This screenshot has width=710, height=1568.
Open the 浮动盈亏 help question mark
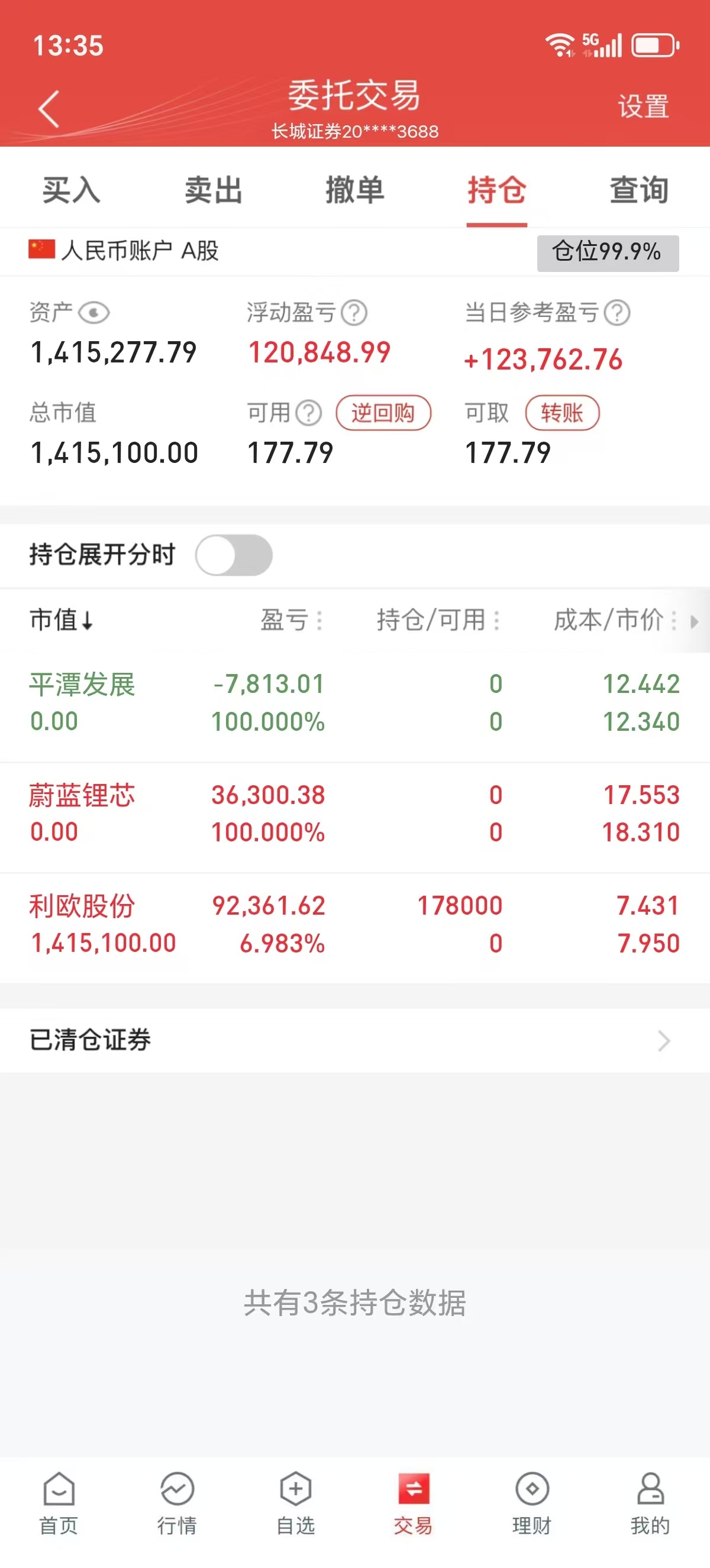pos(354,313)
